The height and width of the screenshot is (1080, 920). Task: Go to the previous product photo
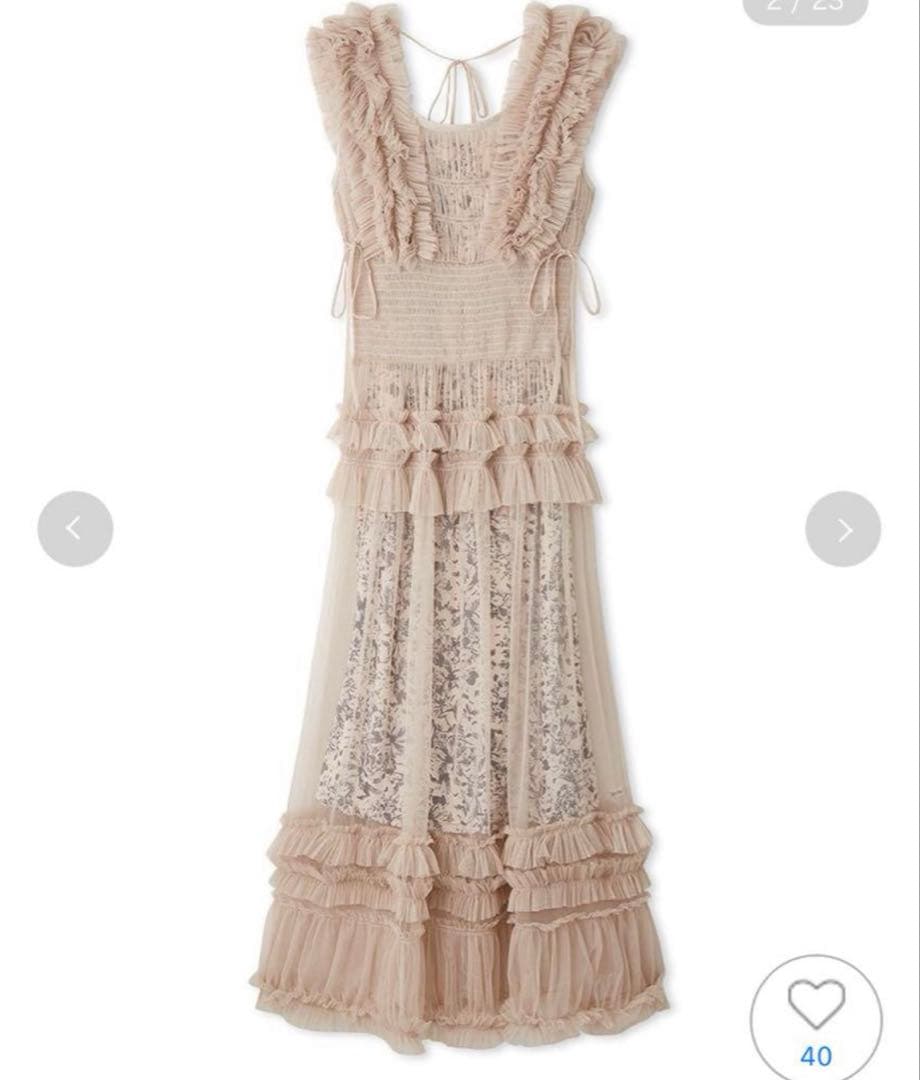pyautogui.click(x=75, y=529)
